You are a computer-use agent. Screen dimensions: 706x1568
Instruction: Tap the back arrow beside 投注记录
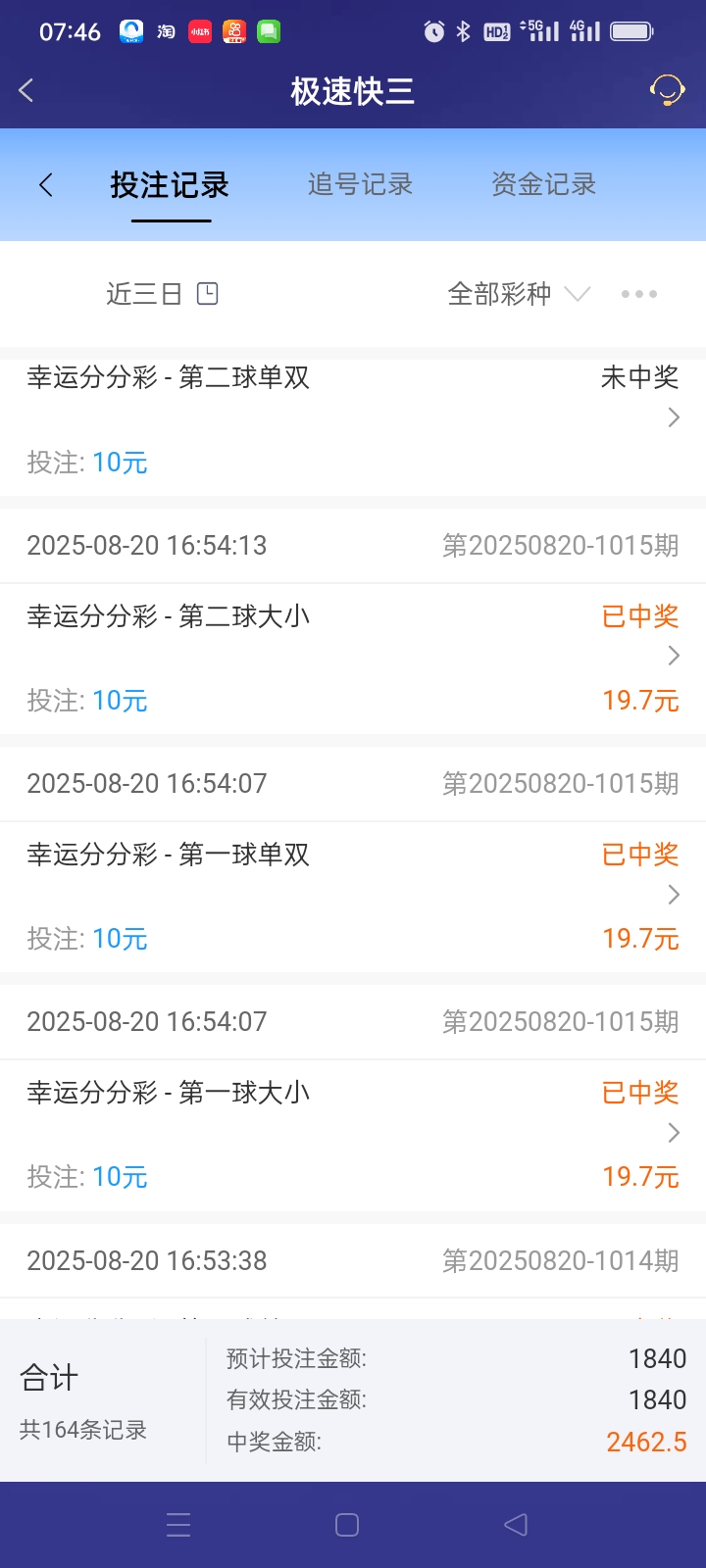[44, 184]
